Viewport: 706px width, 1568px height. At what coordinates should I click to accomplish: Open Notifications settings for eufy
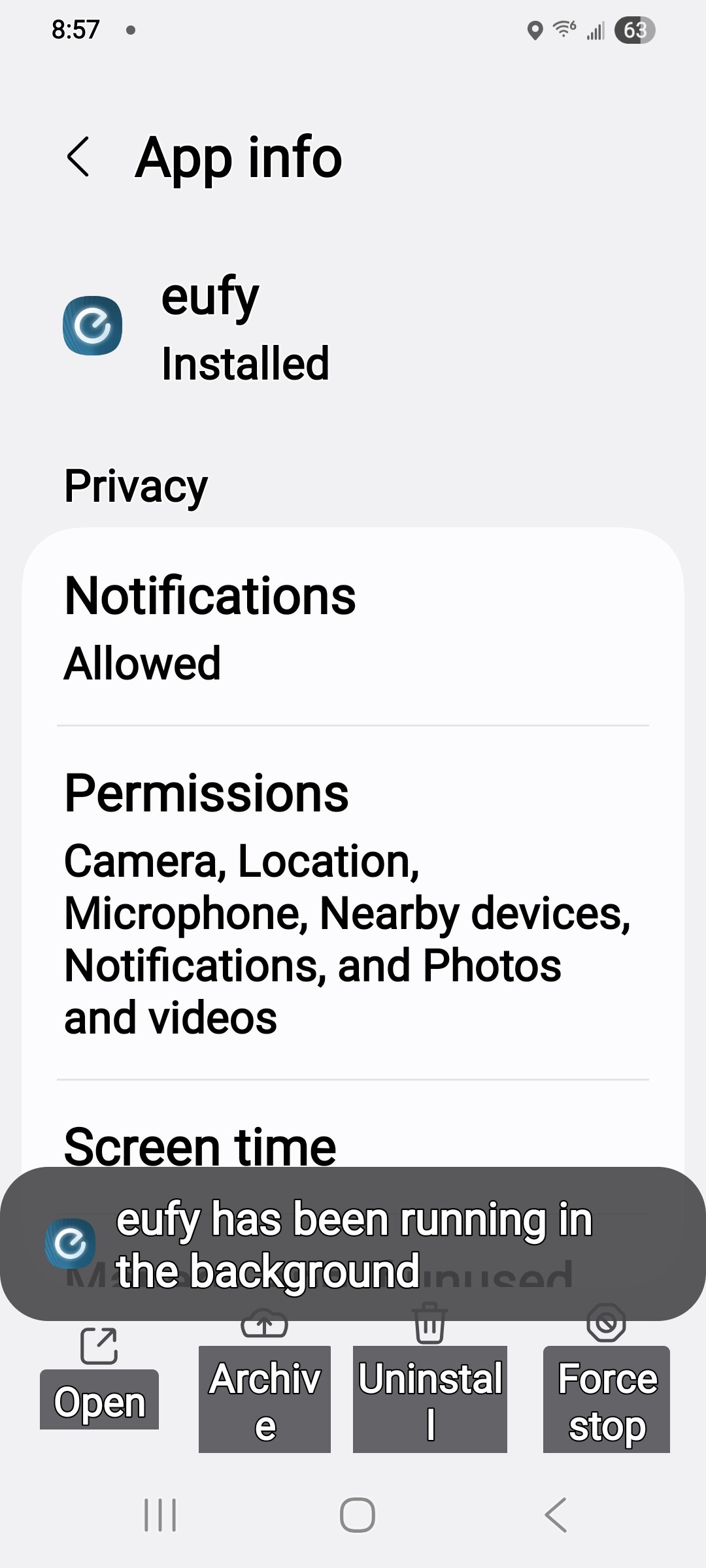pos(353,627)
